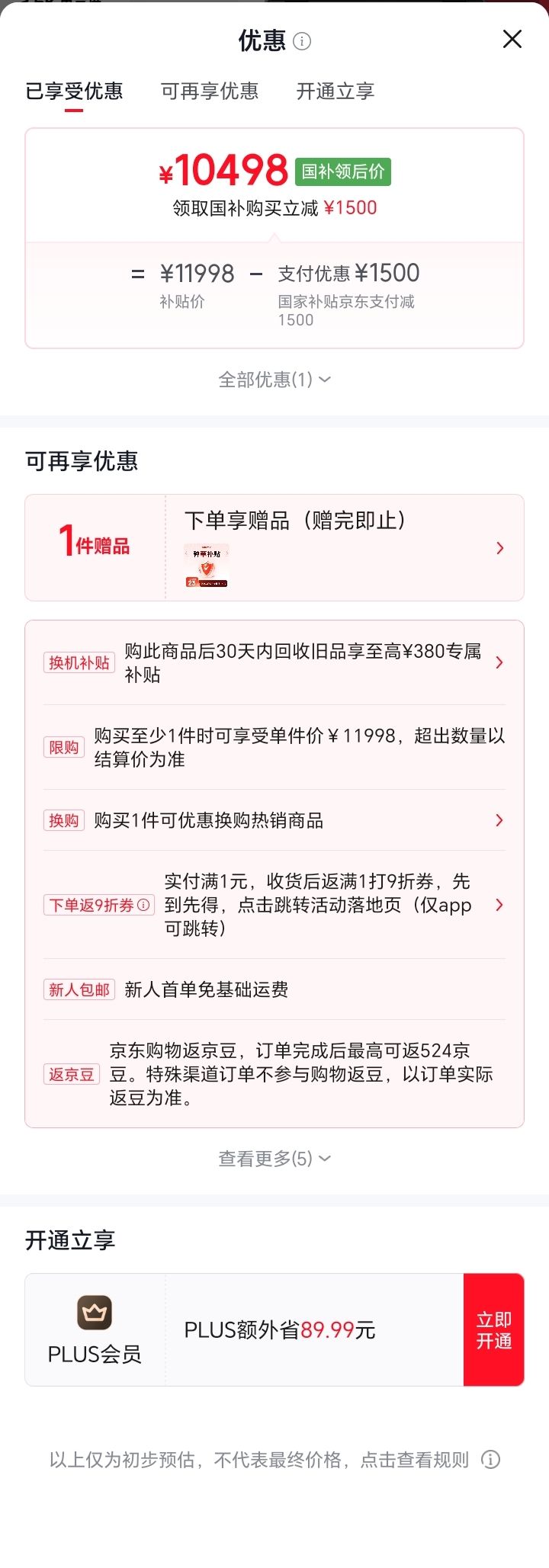
Task: Open the 换购 hot products row
Action: coord(274,820)
